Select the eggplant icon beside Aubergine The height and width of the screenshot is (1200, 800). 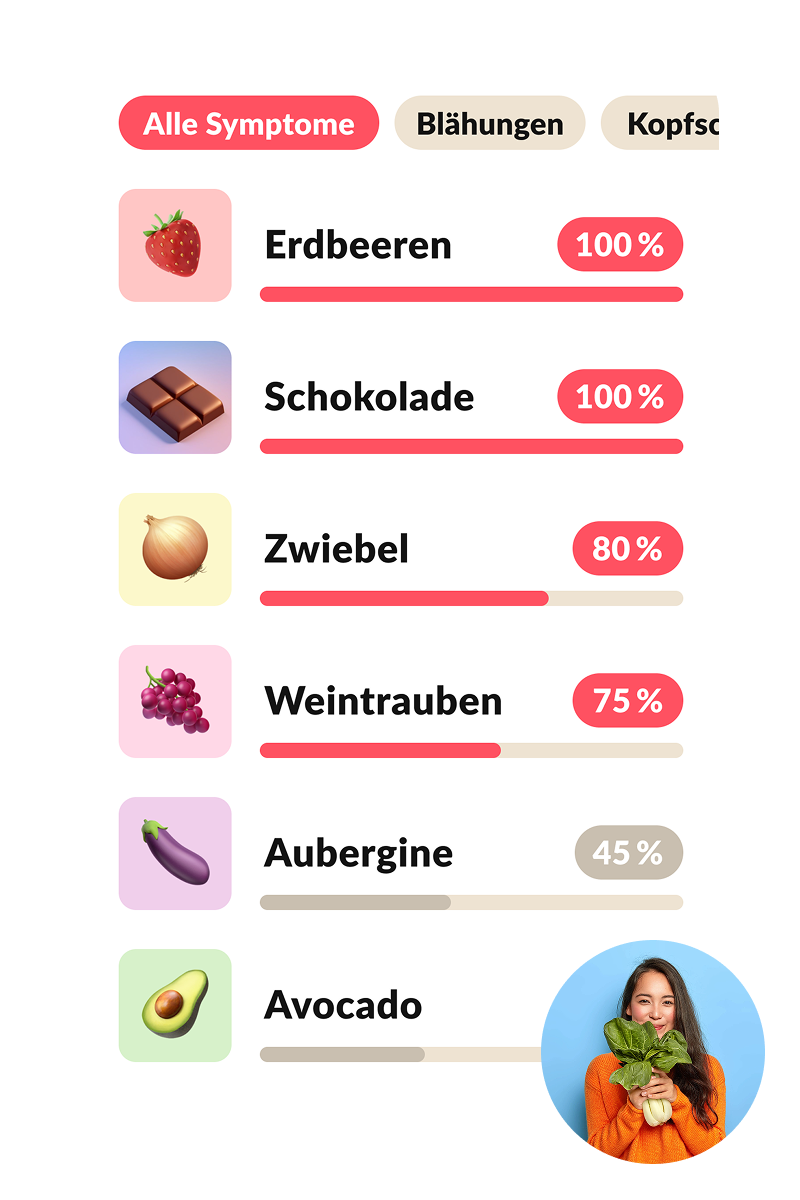[x=175, y=852]
